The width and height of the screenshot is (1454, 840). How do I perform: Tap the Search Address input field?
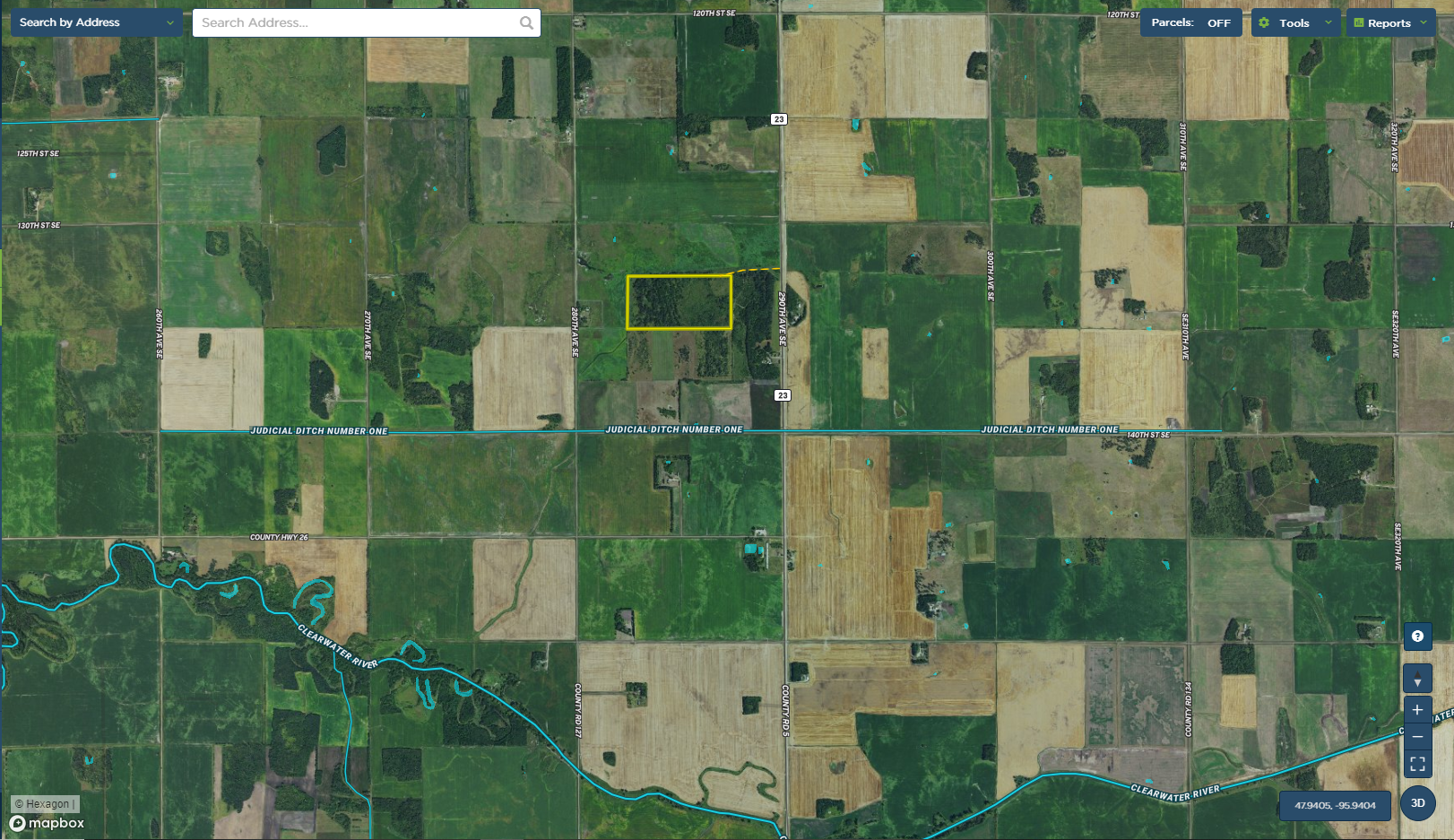(x=354, y=22)
